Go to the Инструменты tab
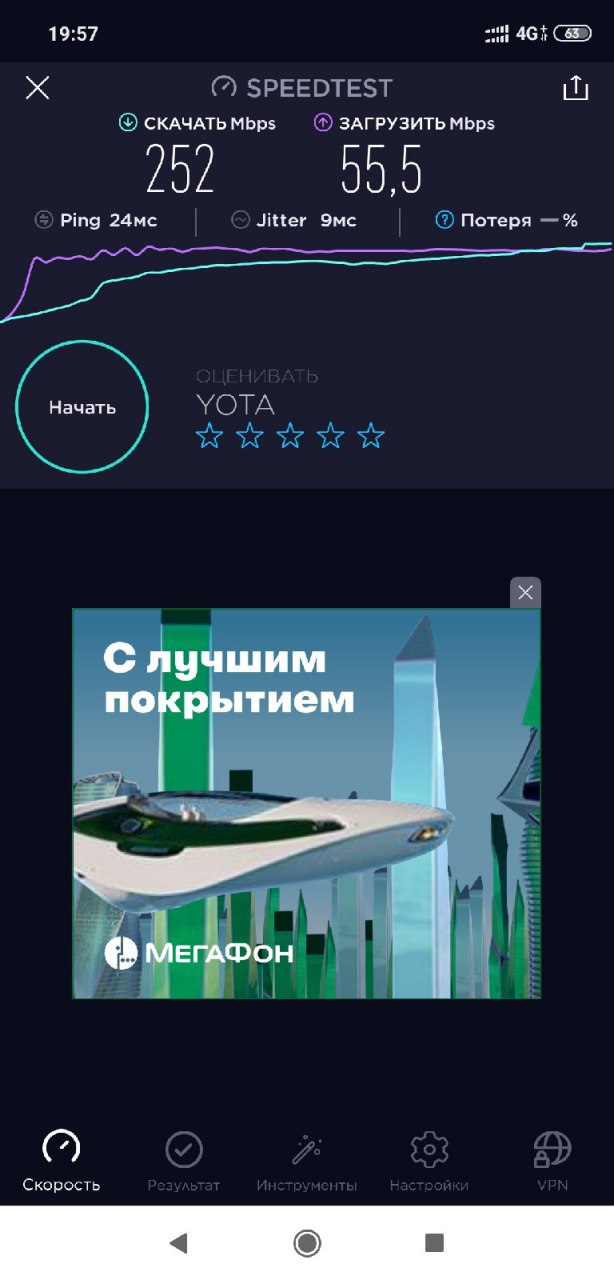 click(306, 1160)
